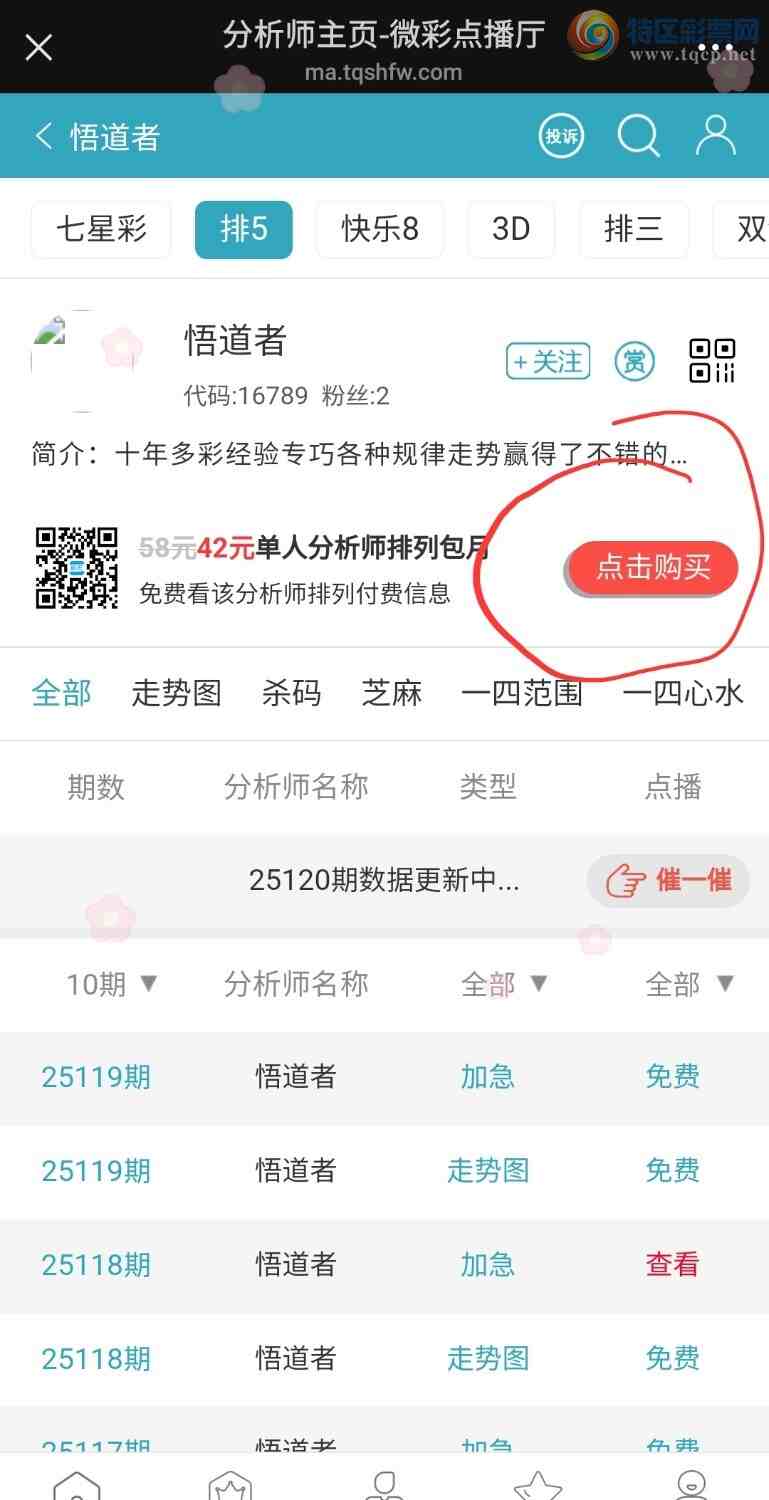Viewport: 769px width, 1500px height.
Task: Tap the 赏 reward icon
Action: (x=634, y=361)
